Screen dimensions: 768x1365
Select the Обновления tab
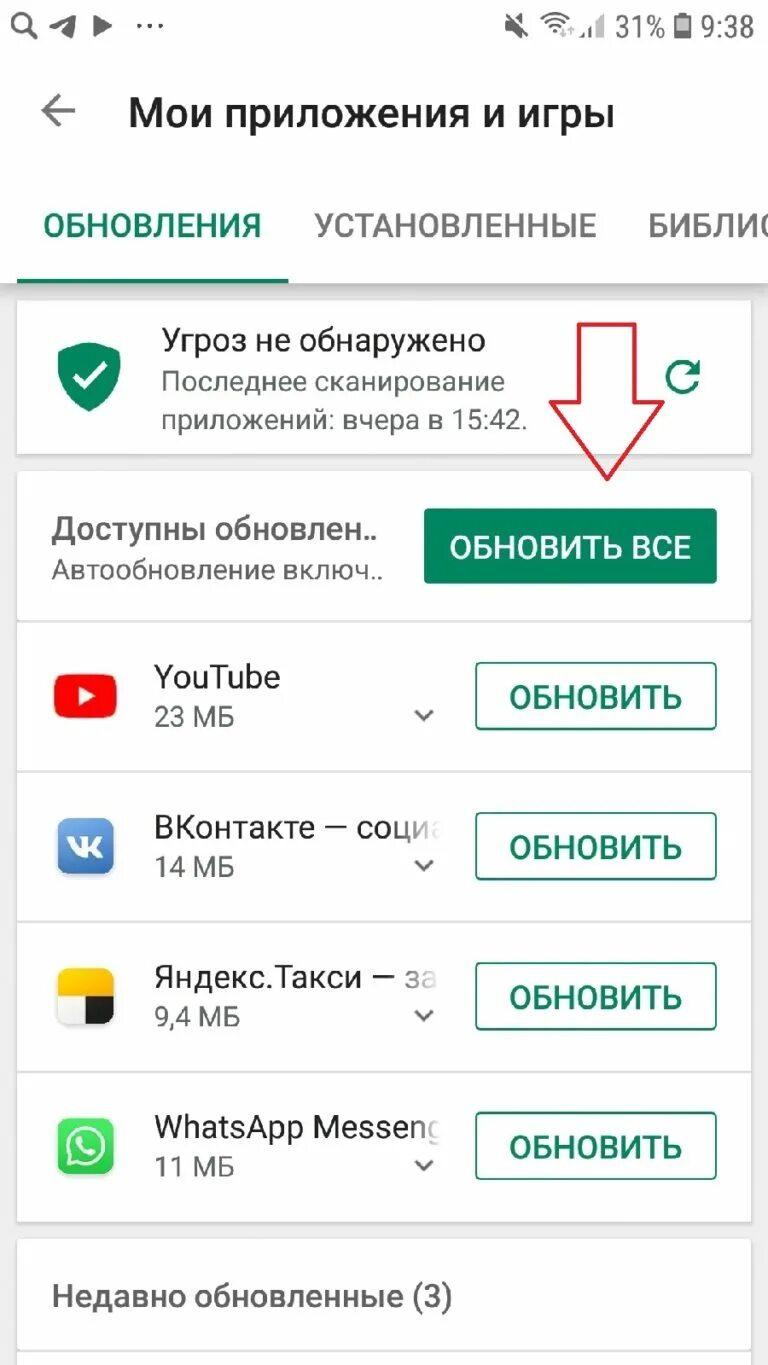tap(152, 225)
